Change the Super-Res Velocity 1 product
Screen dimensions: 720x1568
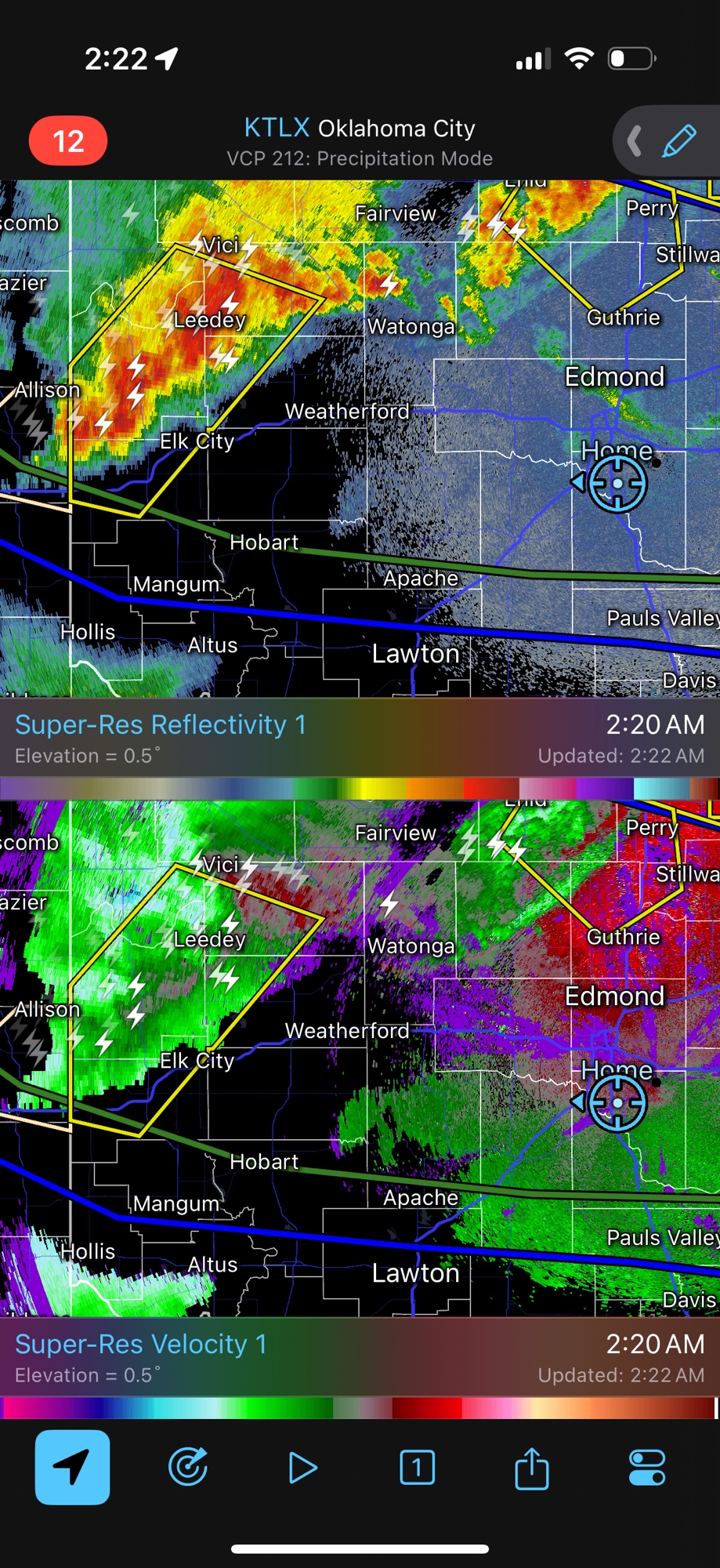click(141, 1345)
